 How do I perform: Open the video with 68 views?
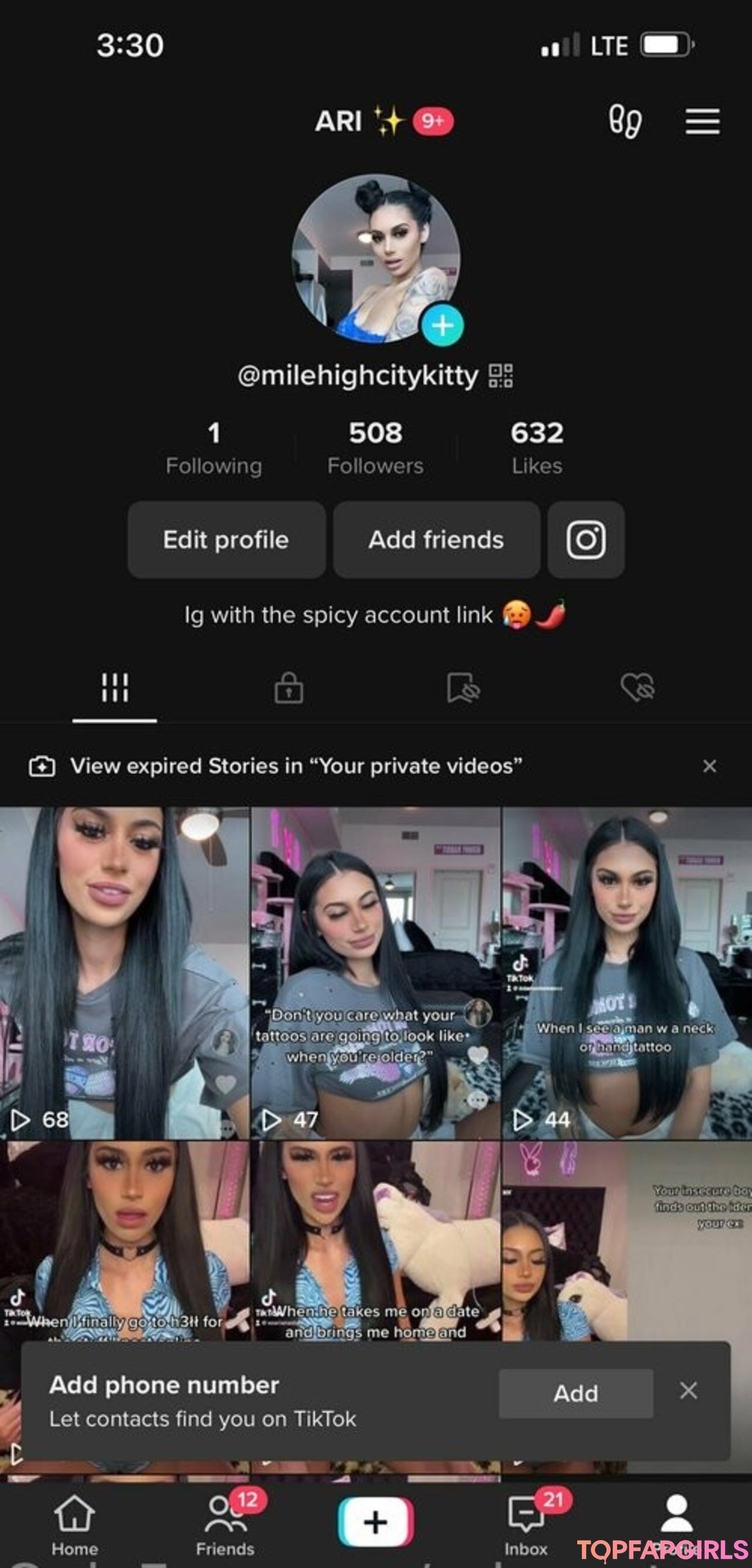(x=124, y=972)
